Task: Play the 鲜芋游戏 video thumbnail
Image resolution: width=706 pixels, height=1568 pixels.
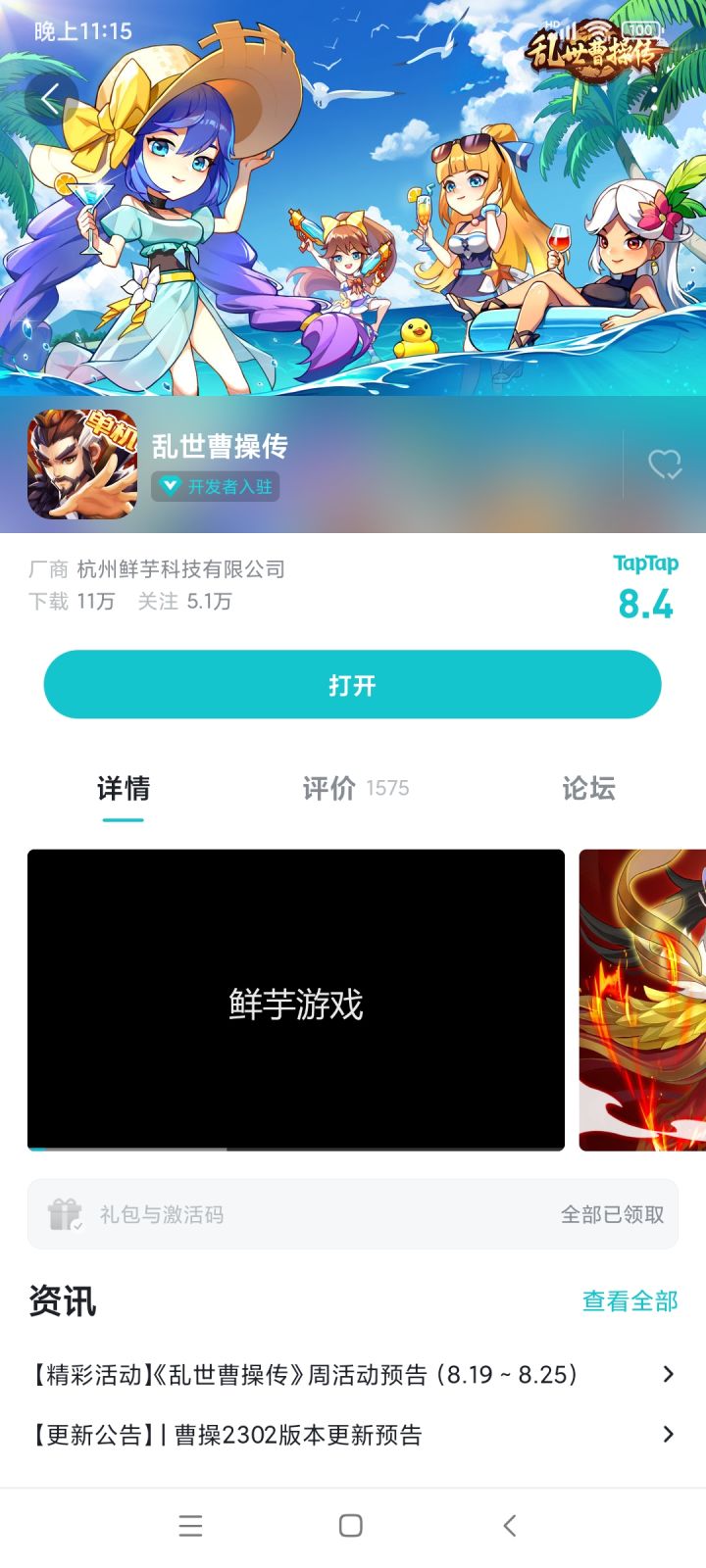Action: click(x=294, y=1002)
